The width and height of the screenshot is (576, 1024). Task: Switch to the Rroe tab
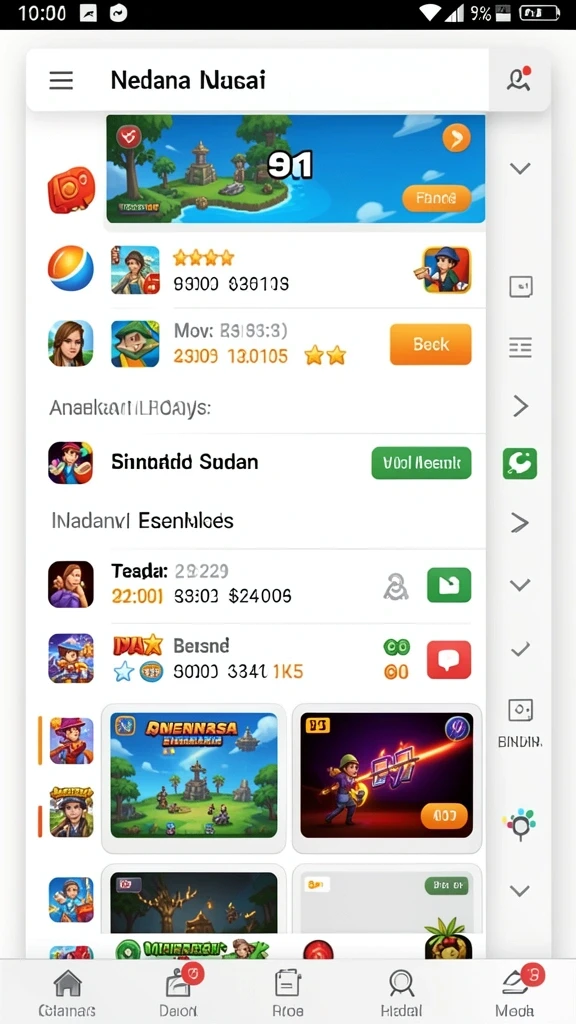[287, 993]
